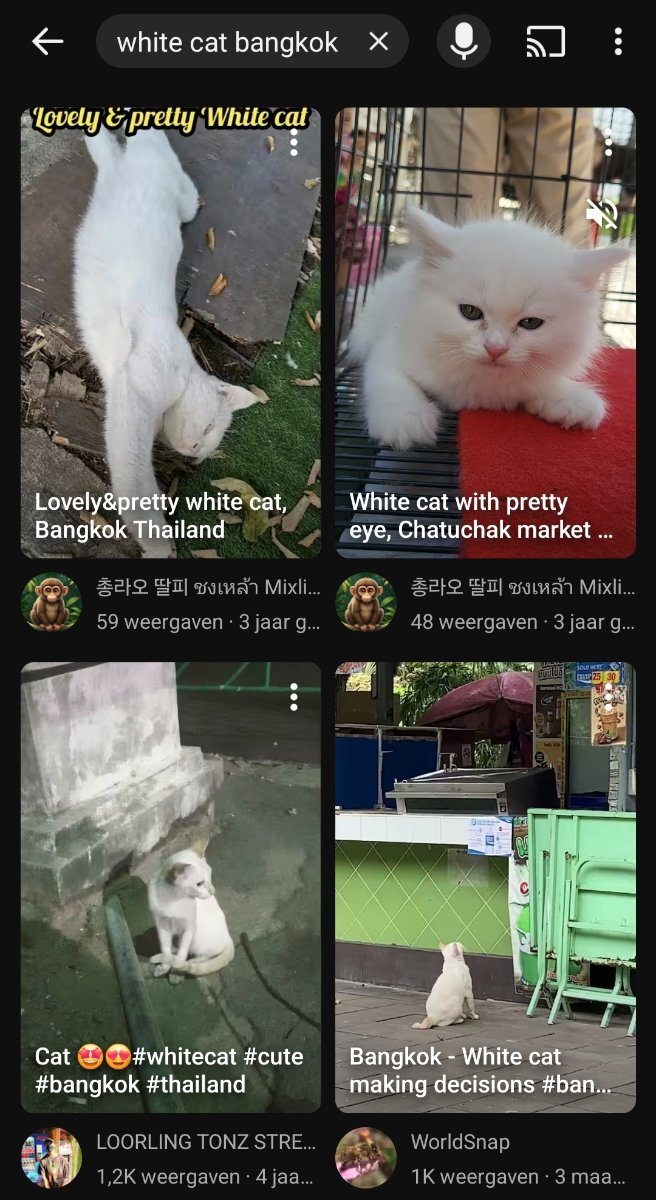
Task: Open options for '#whitecat #cute' video
Action: pos(294,697)
